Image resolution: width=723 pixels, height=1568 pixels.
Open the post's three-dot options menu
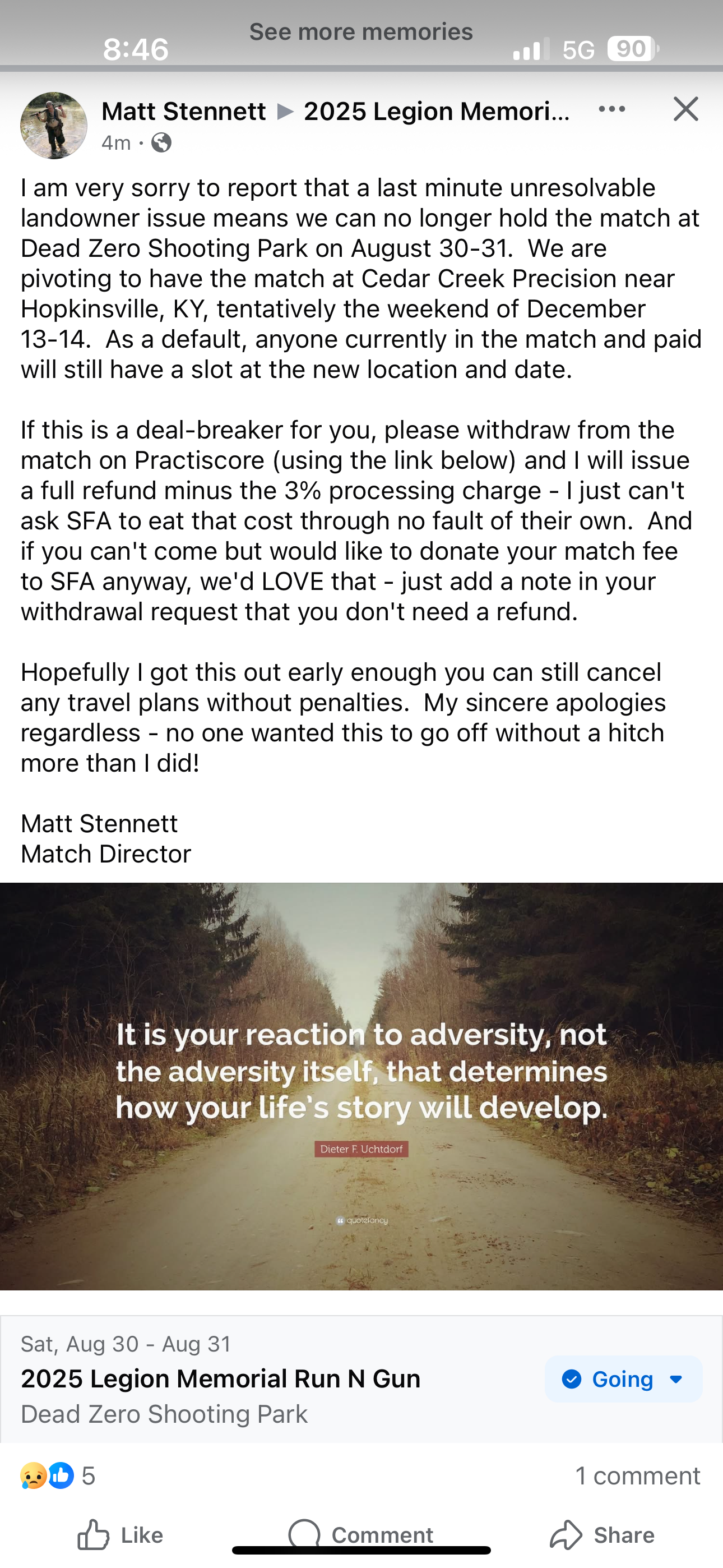pos(611,109)
